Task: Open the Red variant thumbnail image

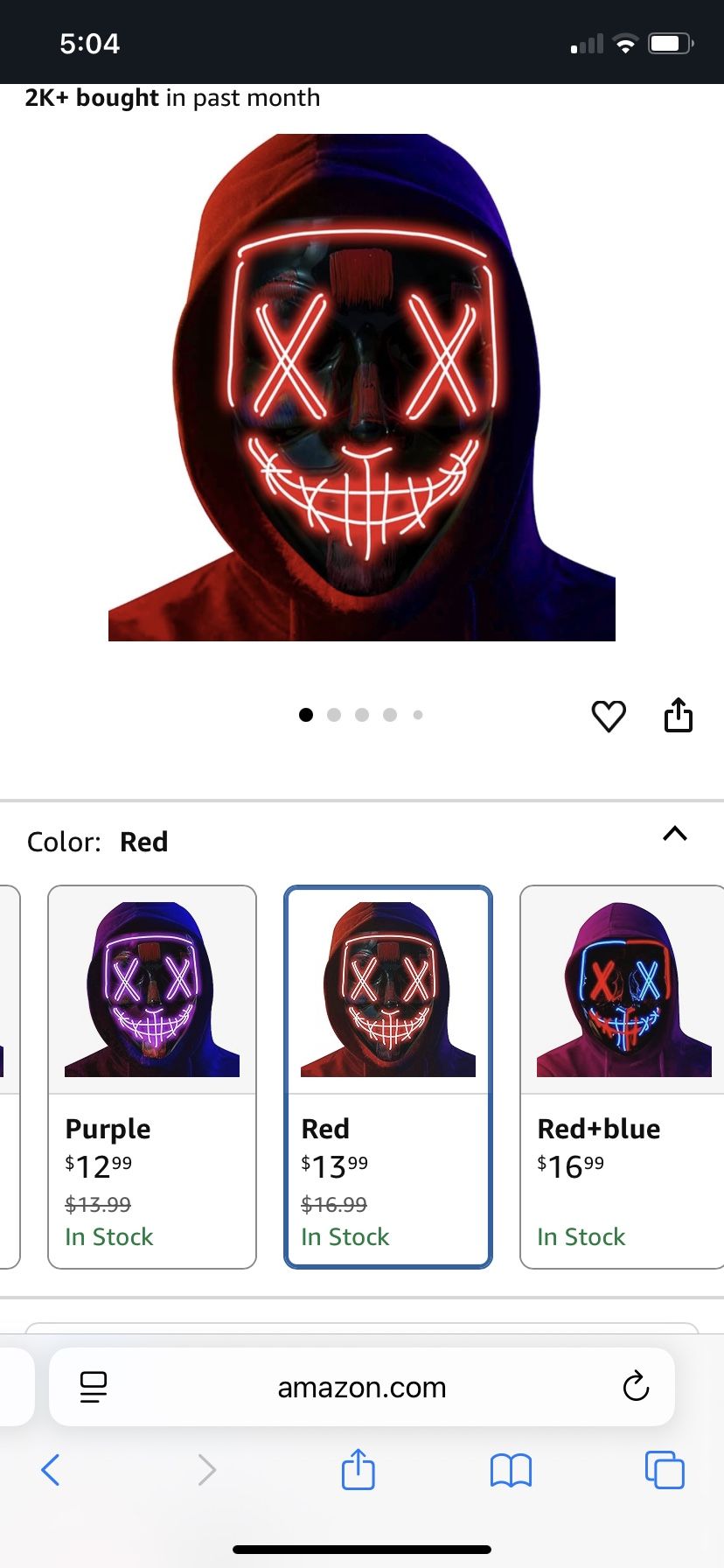Action: [388, 987]
